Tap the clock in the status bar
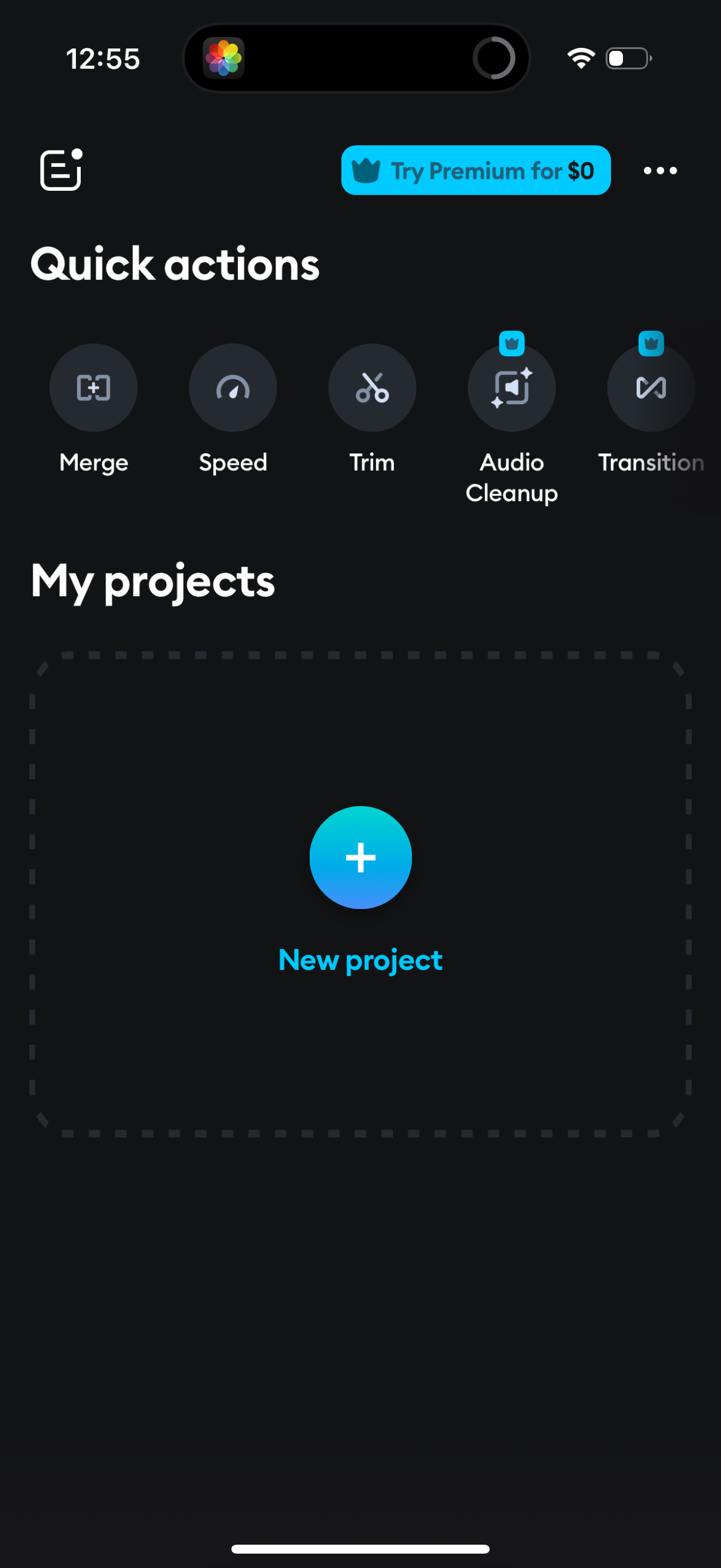 [103, 59]
